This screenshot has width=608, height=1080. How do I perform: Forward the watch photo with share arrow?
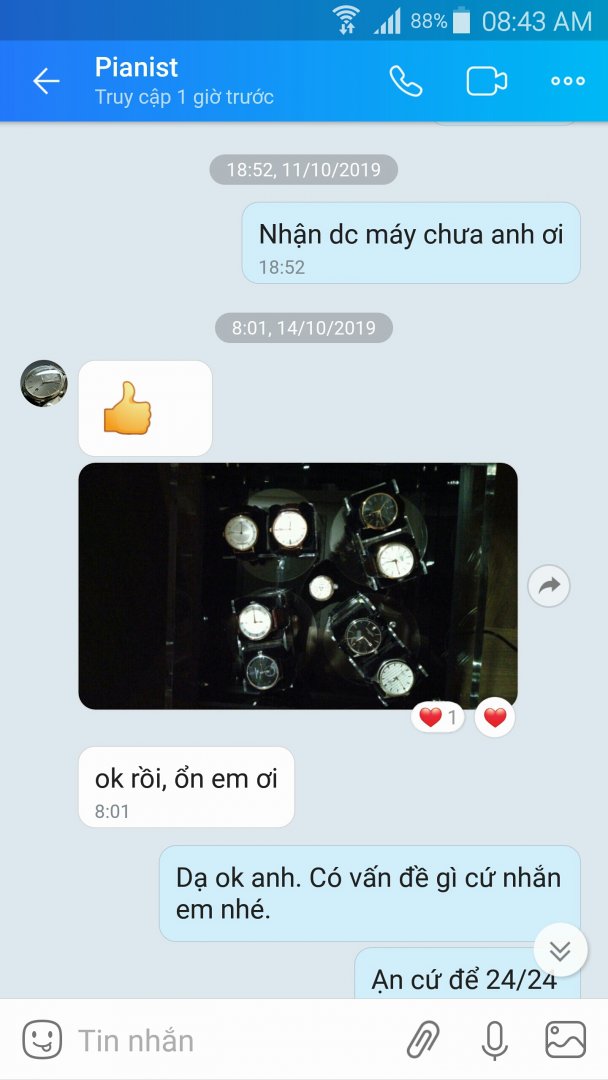(549, 586)
